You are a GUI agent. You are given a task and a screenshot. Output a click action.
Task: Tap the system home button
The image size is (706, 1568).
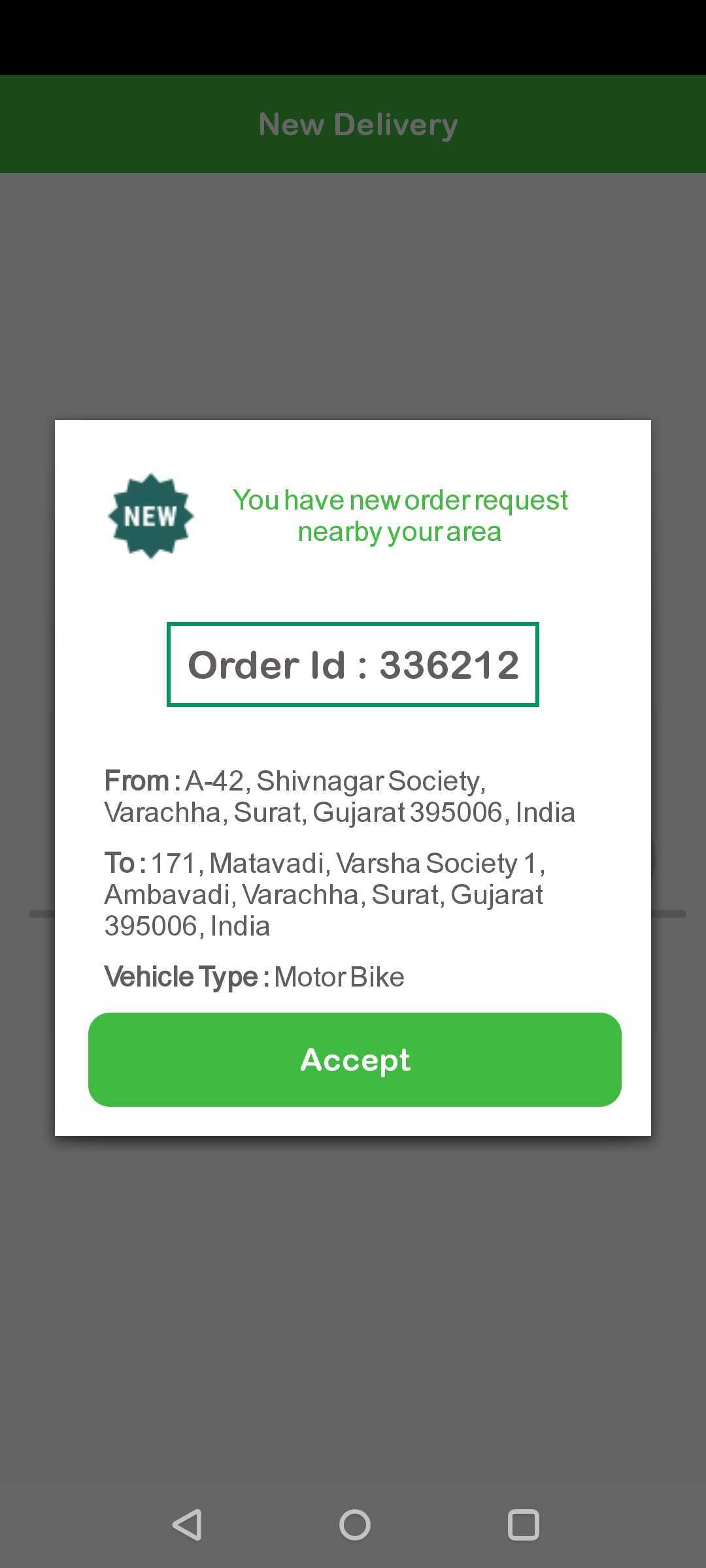(354, 1525)
